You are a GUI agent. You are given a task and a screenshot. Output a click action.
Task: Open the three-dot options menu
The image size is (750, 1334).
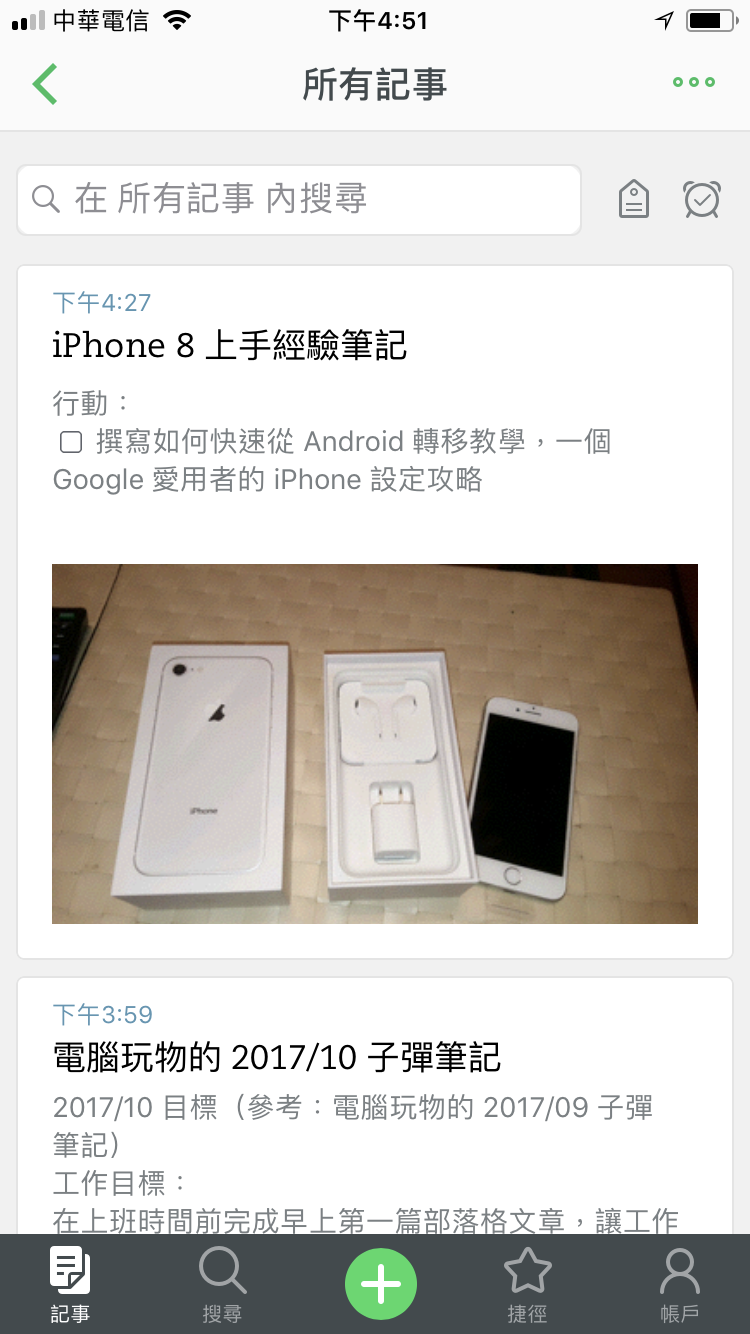tap(693, 83)
